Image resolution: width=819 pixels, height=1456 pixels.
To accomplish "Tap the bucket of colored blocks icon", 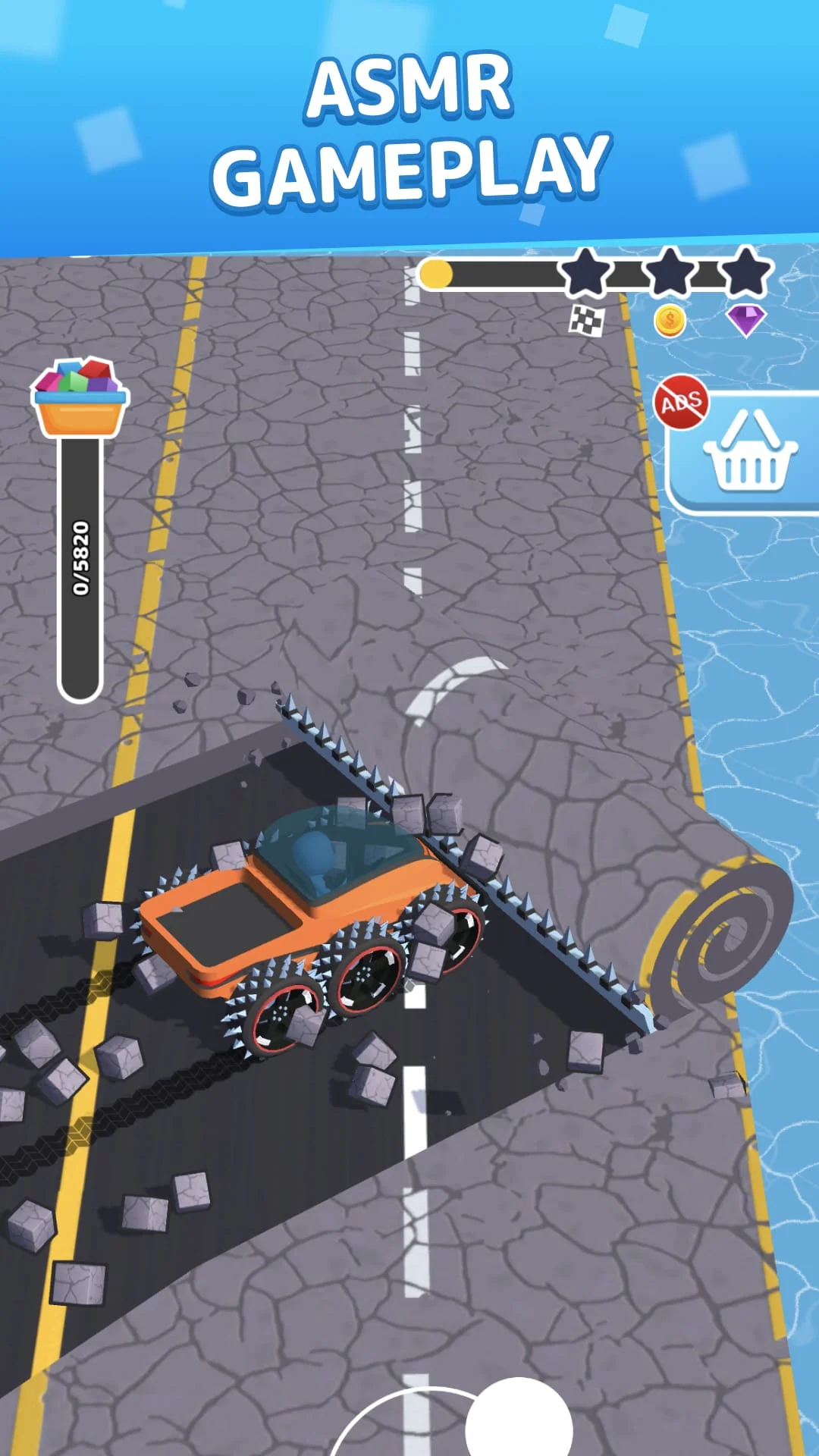I will [81, 394].
